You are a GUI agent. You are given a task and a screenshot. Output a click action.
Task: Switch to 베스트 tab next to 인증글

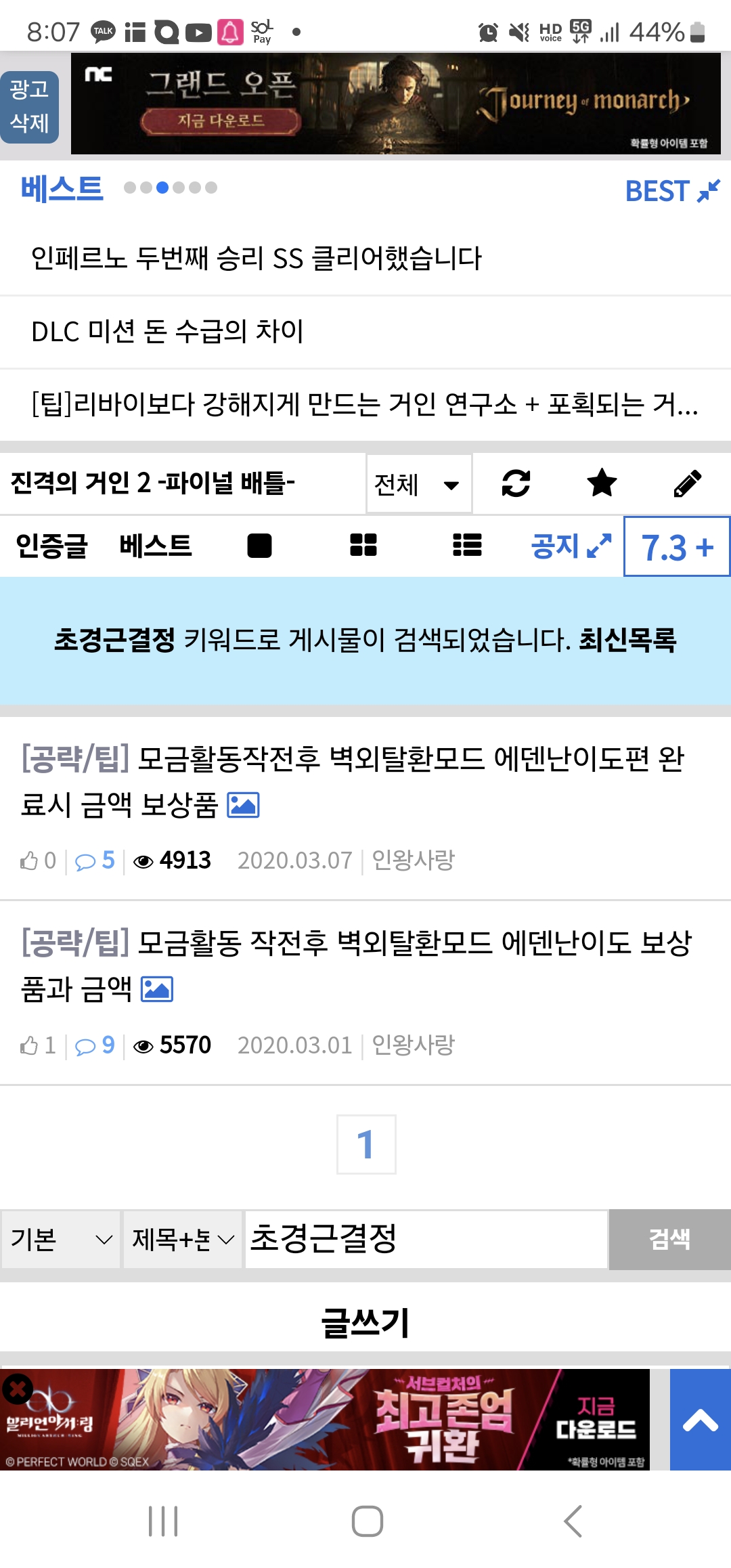(x=156, y=546)
